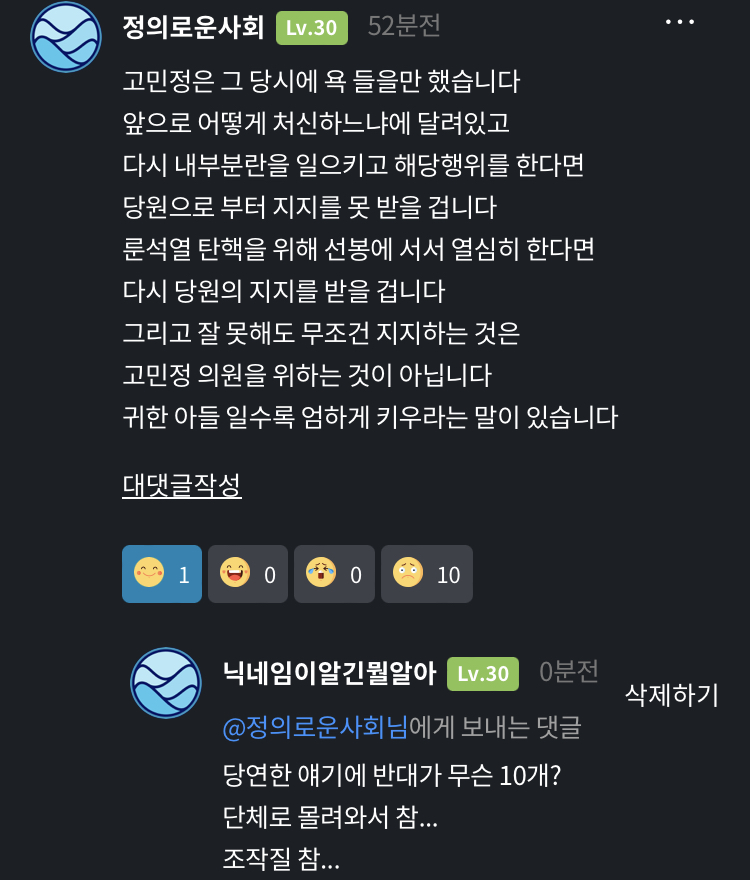This screenshot has width=750, height=880.
Task: React with the laughing emoji
Action: (x=248, y=574)
